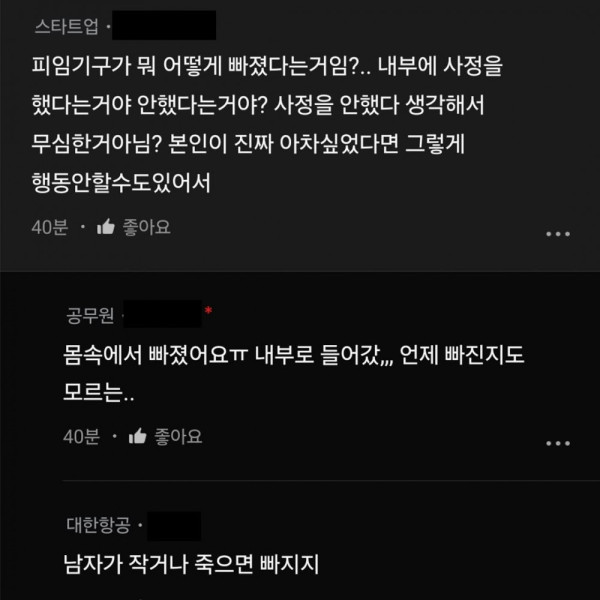Image resolution: width=600 pixels, height=600 pixels.
Task: Open overflow menu on 공무원 reply
Action: [557, 441]
